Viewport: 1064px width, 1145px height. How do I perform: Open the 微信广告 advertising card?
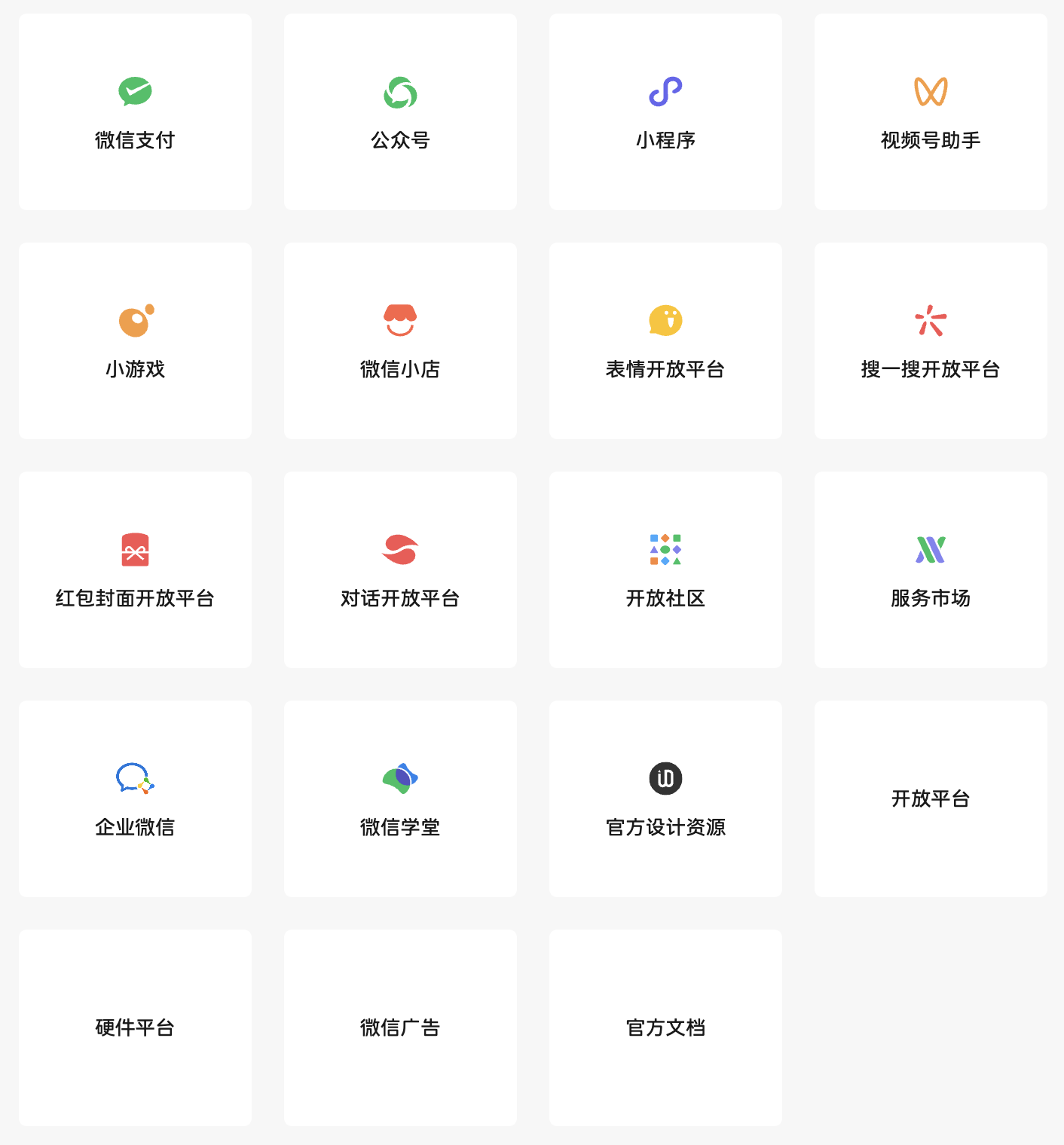pyautogui.click(x=400, y=1028)
